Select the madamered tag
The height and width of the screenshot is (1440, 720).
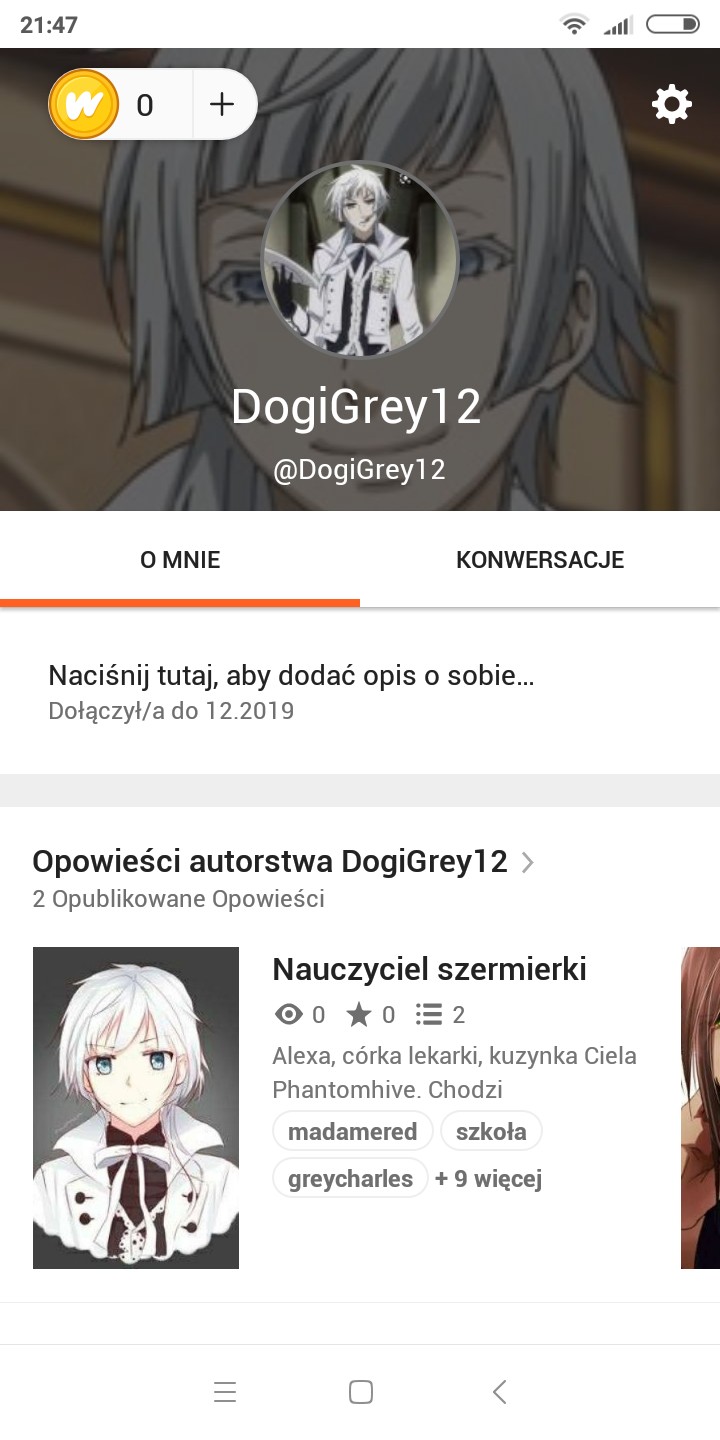tap(352, 1131)
